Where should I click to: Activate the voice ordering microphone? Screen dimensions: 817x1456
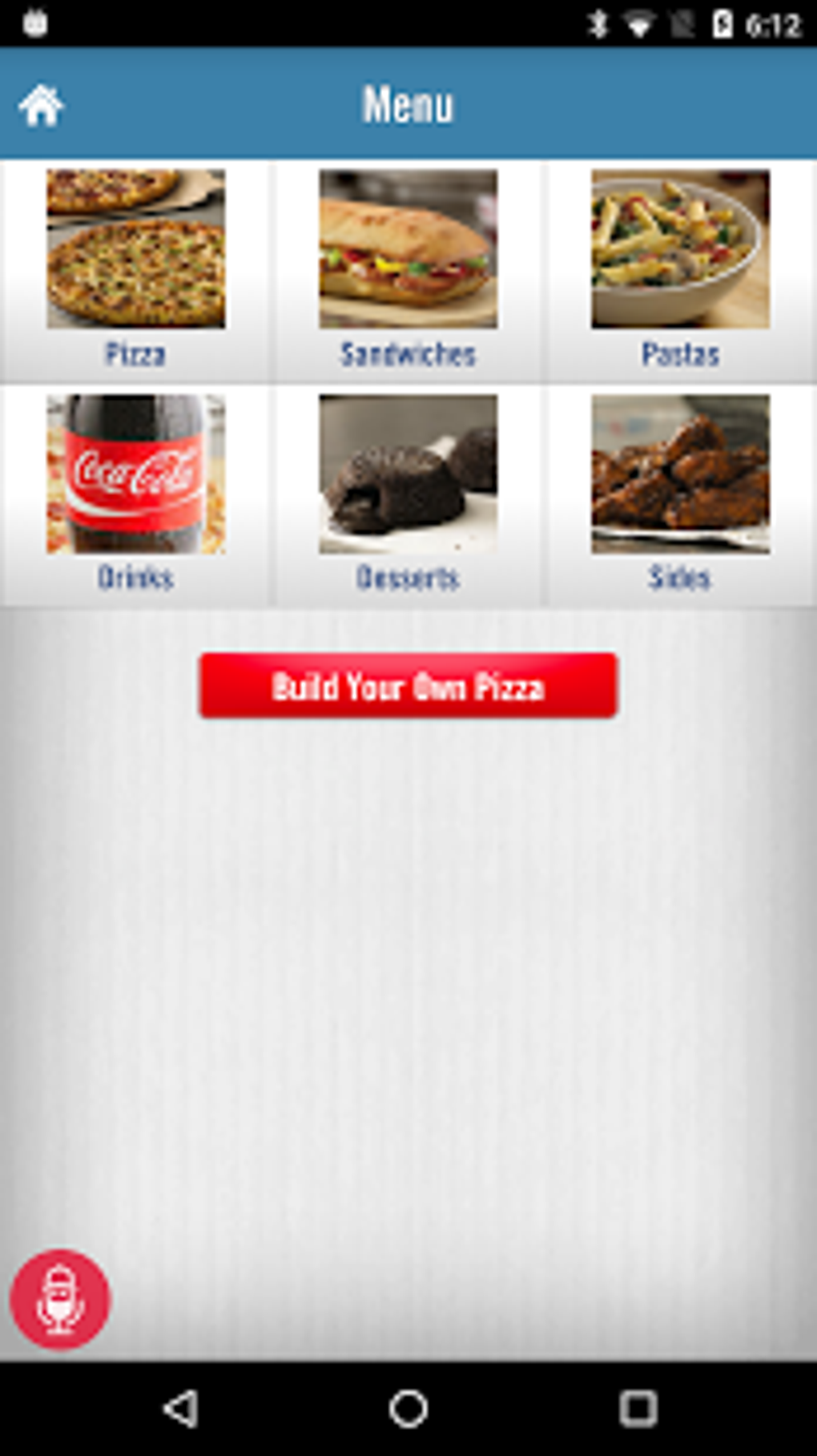pyautogui.click(x=60, y=1299)
